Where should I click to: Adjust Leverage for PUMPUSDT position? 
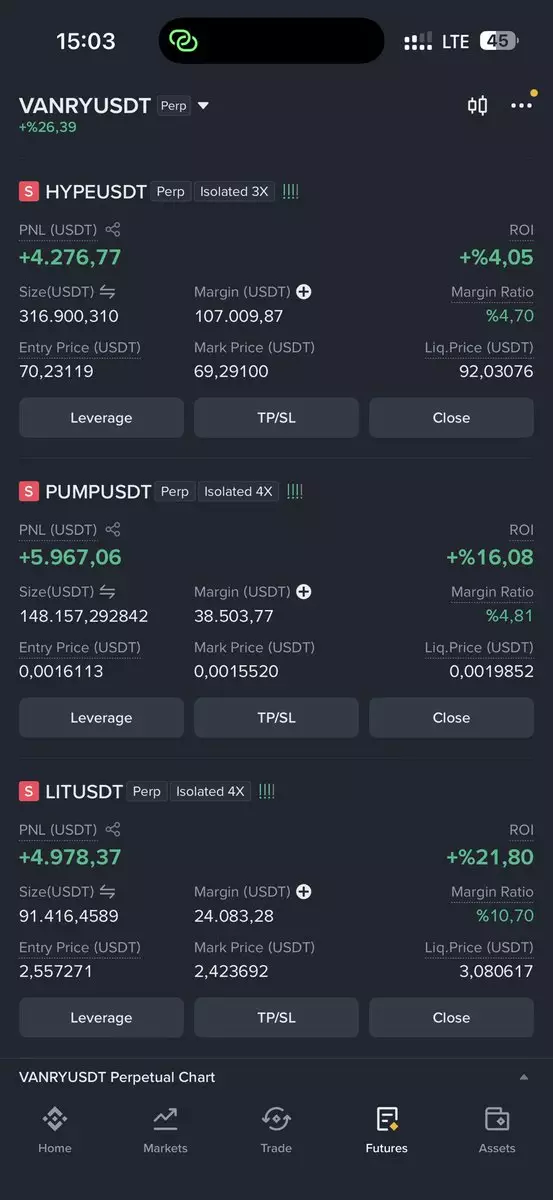click(101, 718)
